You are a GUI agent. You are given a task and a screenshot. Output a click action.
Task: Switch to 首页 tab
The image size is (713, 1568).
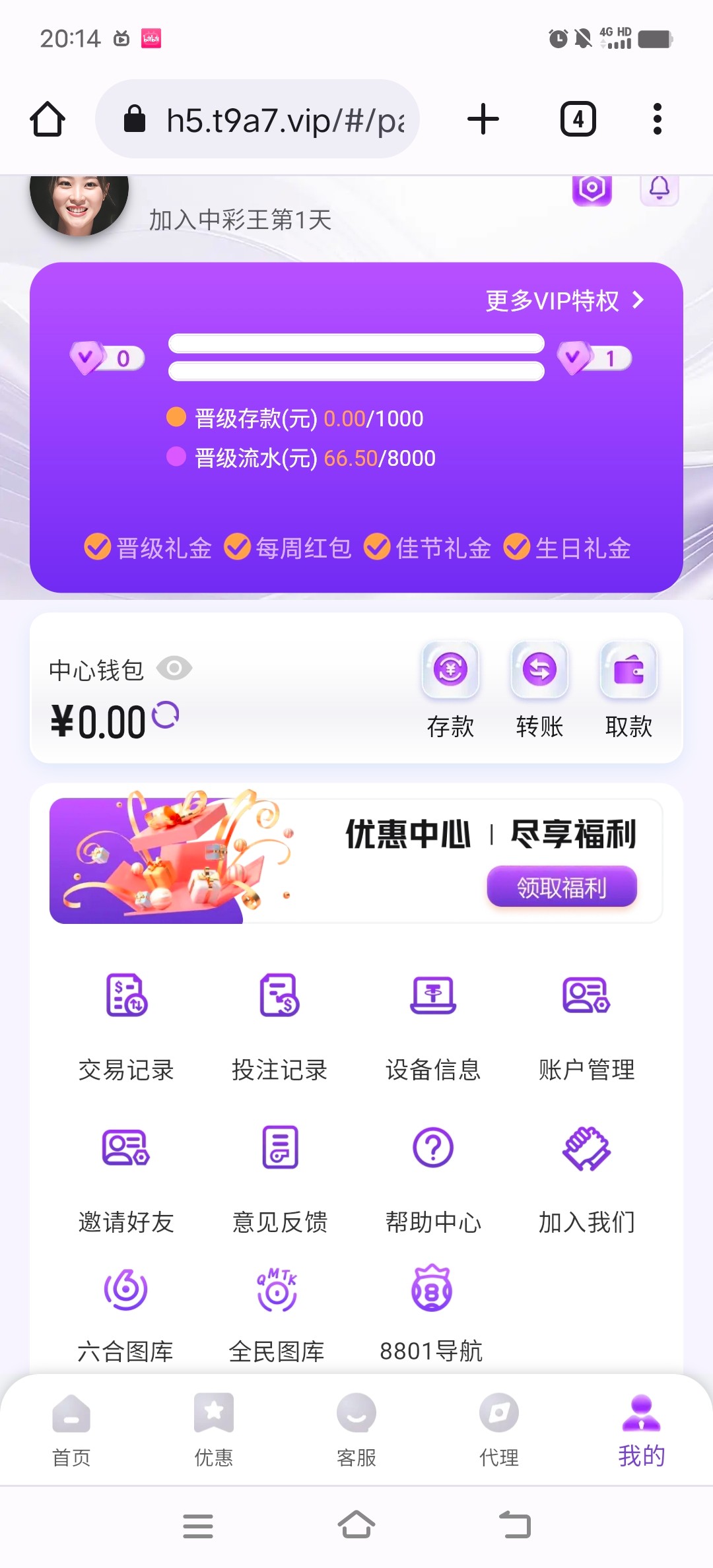click(x=71, y=1430)
